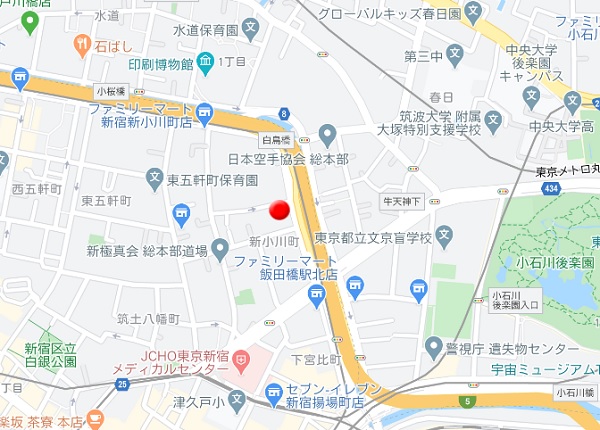Tap the red location pin
This screenshot has height=430, width=600.
(280, 209)
